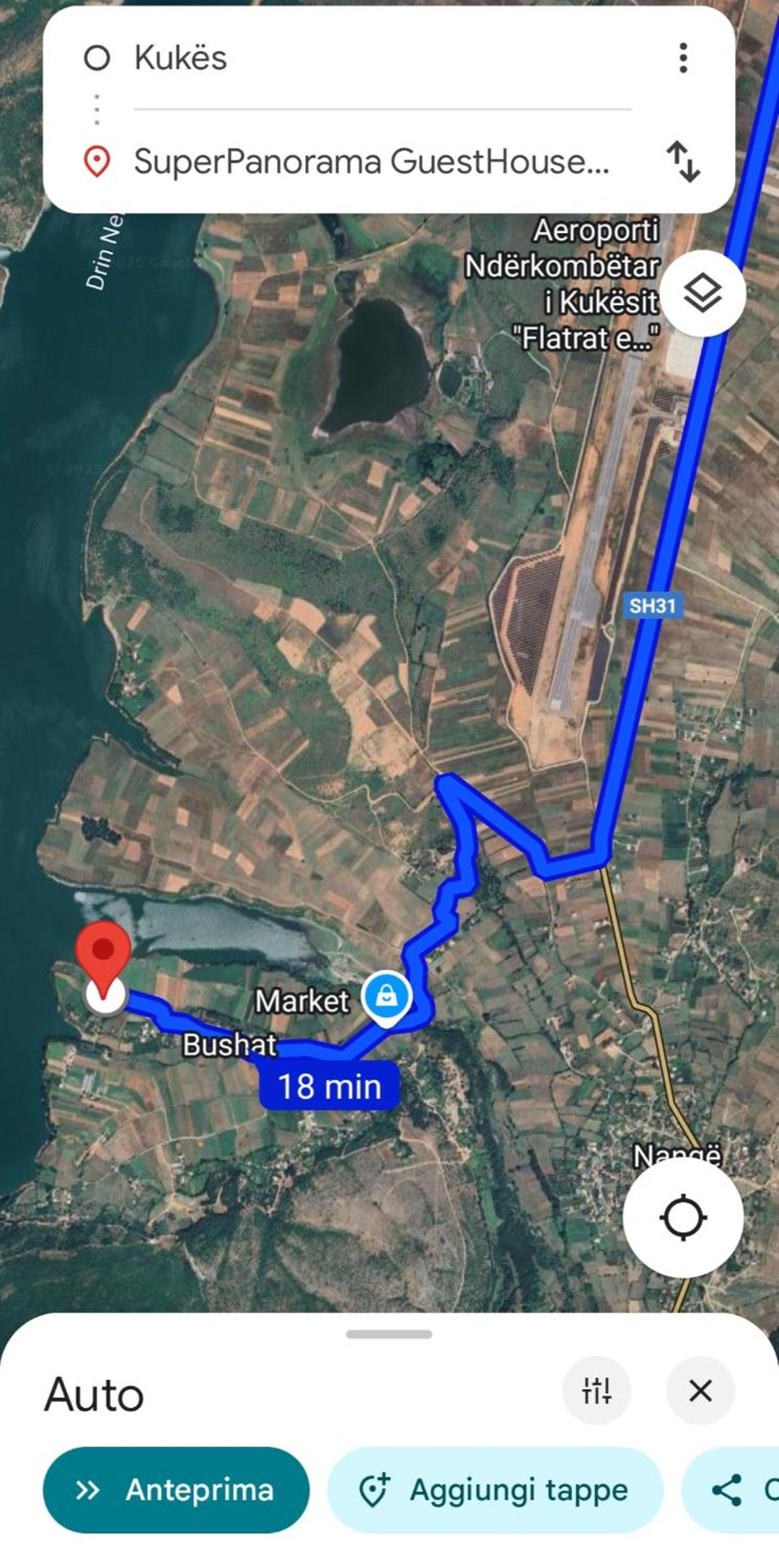Center the map on my location
Viewport: 779px width, 1568px height.
(x=682, y=1218)
